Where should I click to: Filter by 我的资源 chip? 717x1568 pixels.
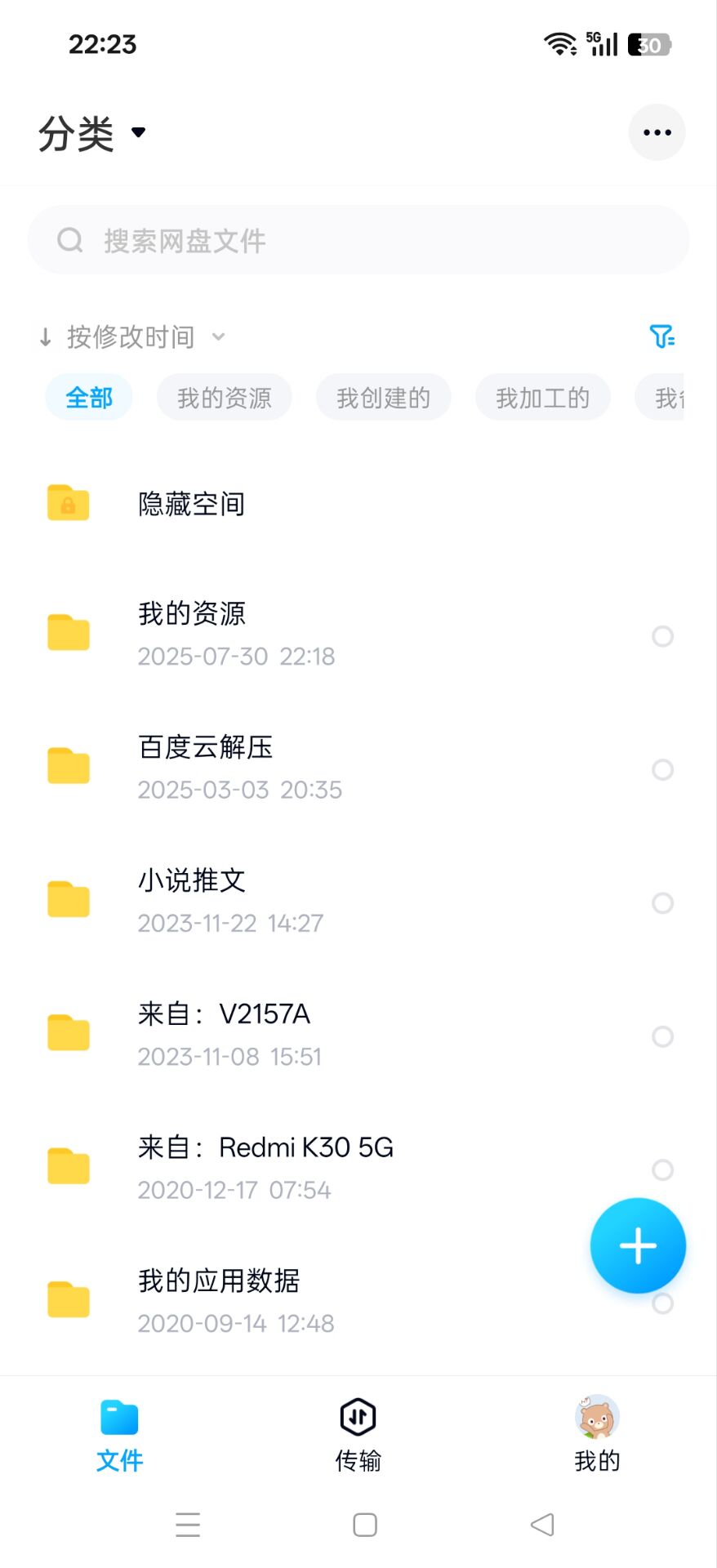click(x=224, y=398)
